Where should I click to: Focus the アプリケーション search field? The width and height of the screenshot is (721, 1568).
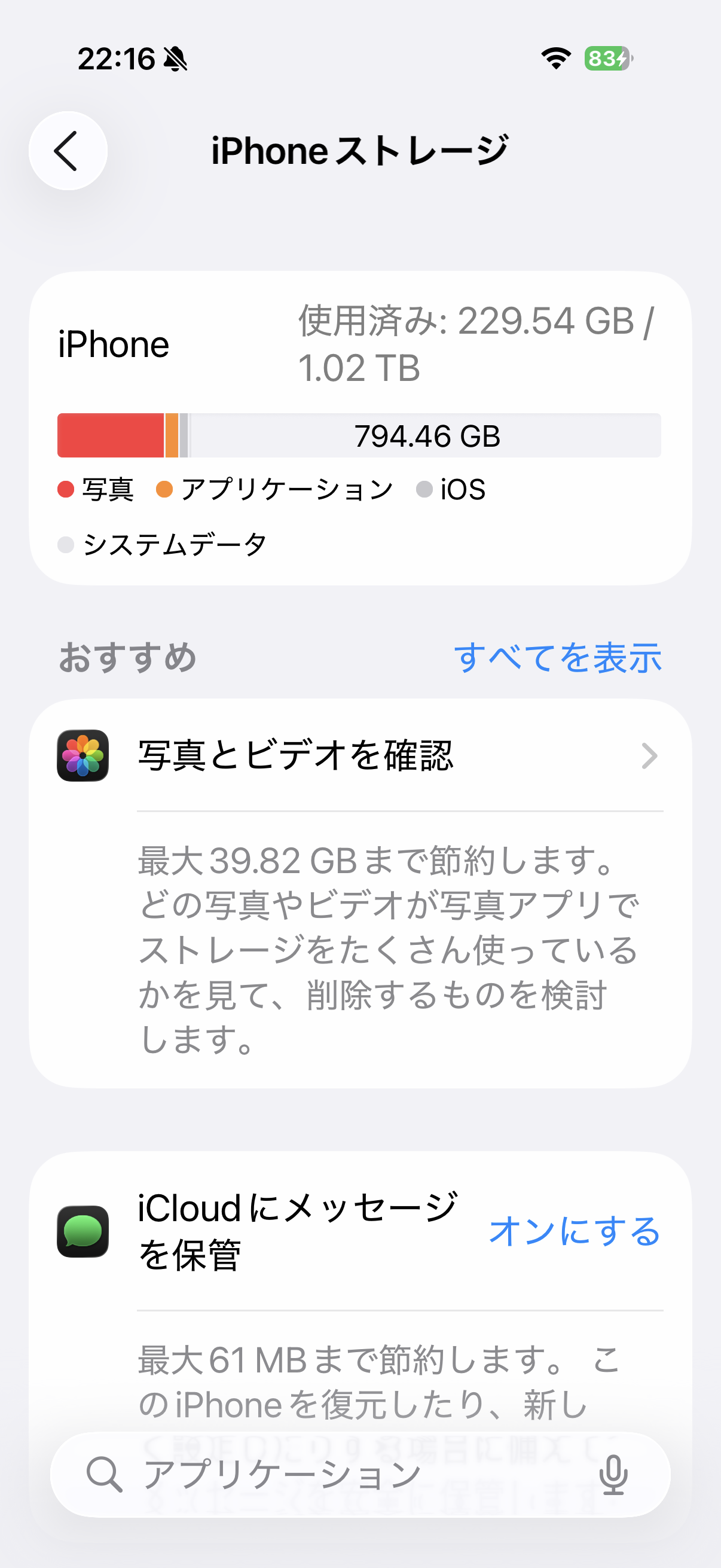point(341,1474)
